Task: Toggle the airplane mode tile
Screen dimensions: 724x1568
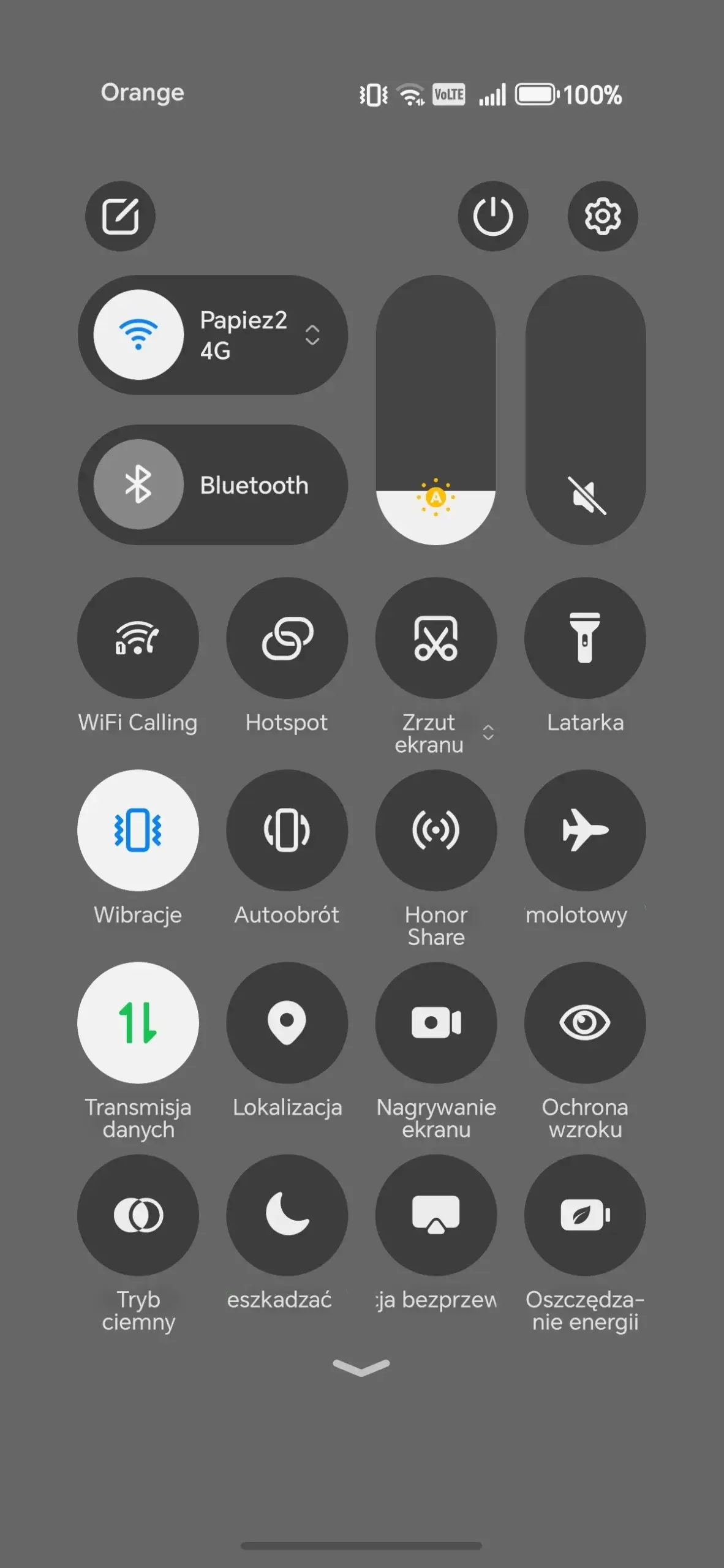Action: (585, 831)
